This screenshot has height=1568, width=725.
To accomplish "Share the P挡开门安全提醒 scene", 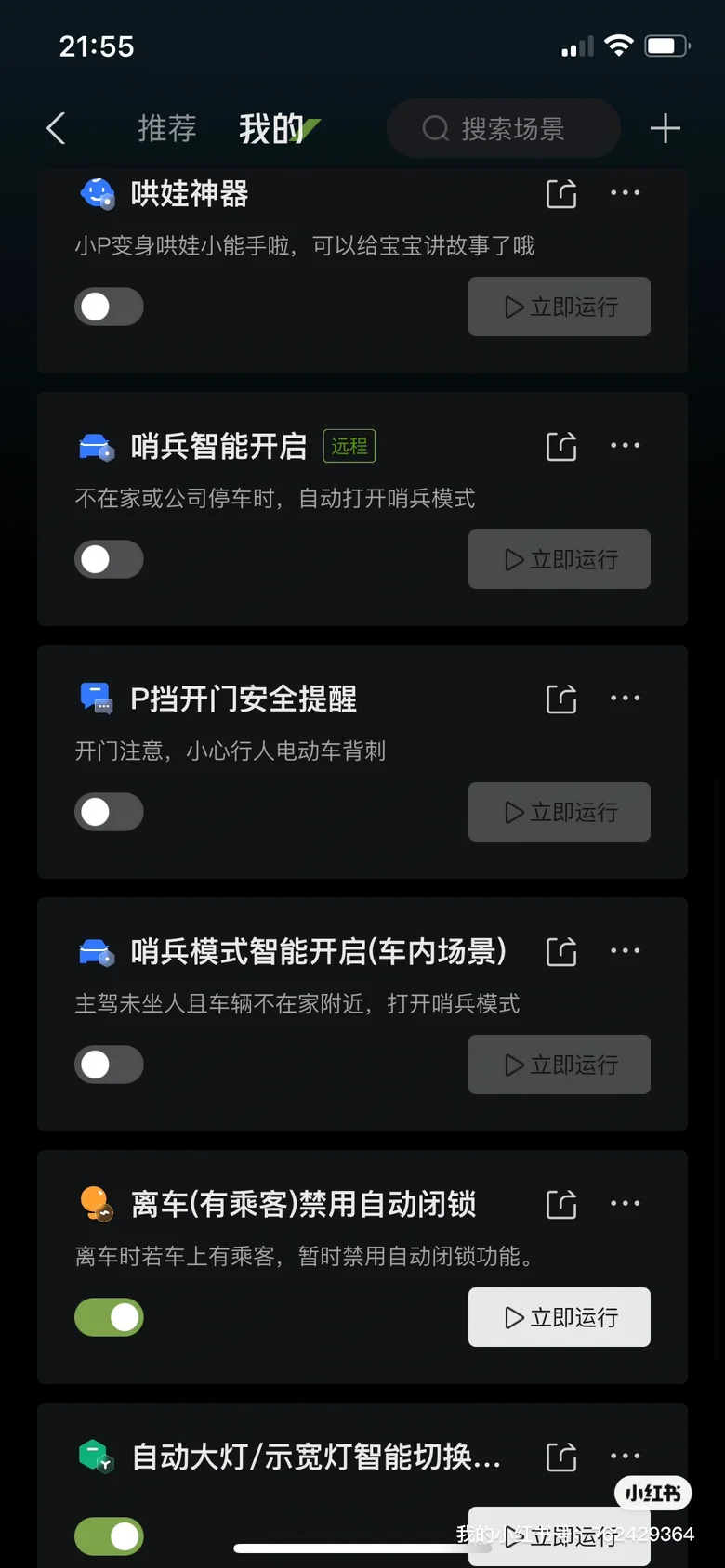I will (x=561, y=699).
